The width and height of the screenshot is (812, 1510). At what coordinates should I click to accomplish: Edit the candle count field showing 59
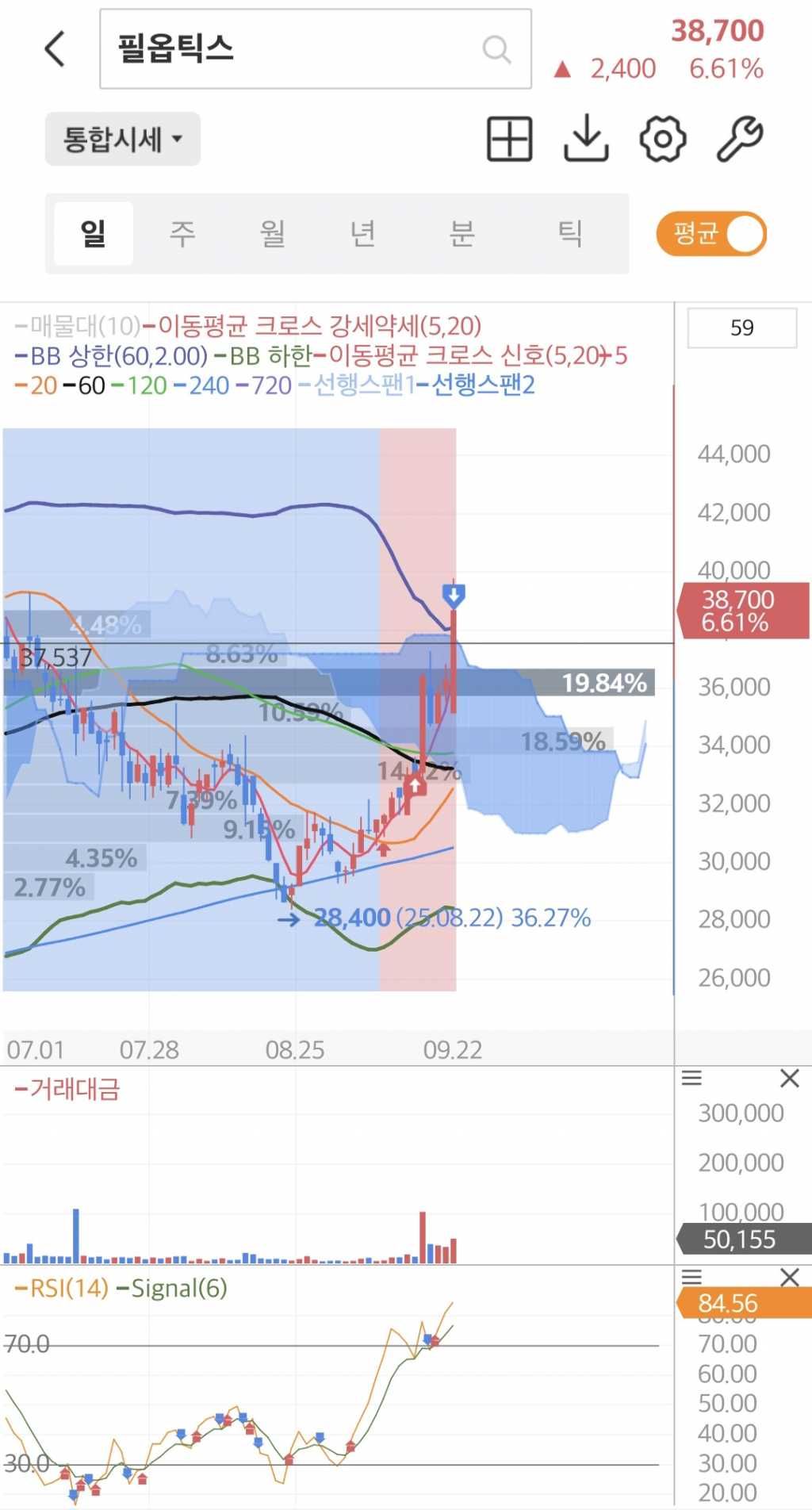(x=741, y=328)
